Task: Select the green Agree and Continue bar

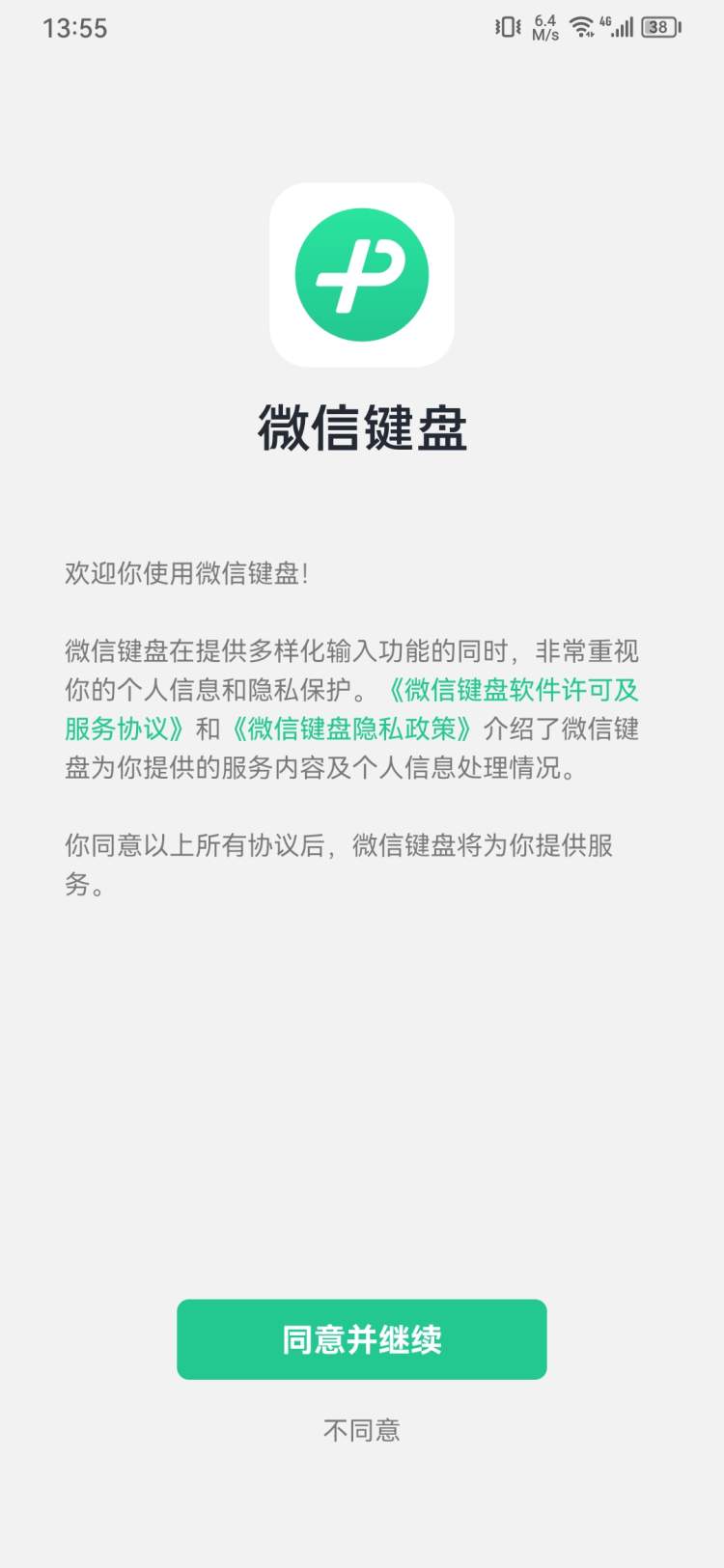Action: click(362, 1338)
